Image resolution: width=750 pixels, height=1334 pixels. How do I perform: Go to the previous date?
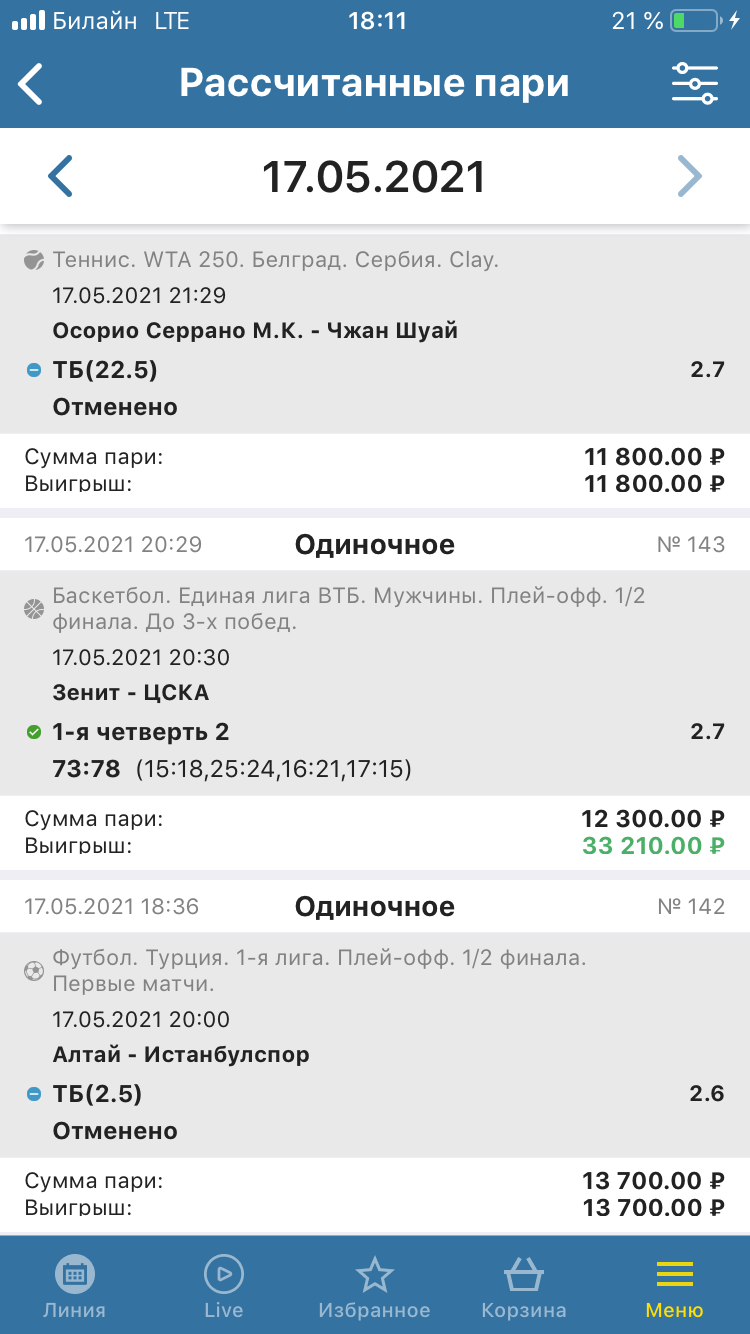click(61, 177)
